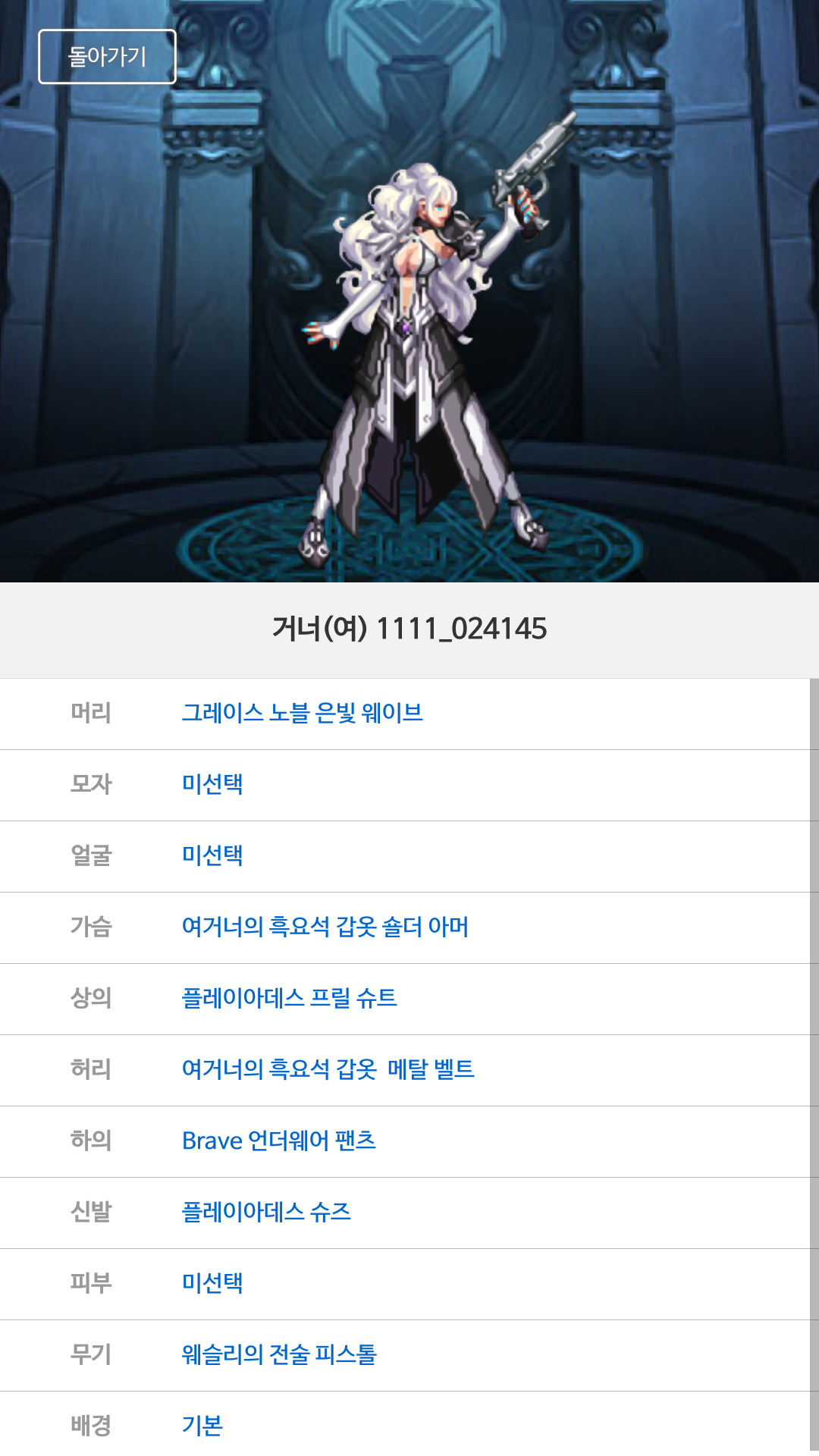The height and width of the screenshot is (1456, 819).
Task: Open the 배경 item 기본
Action: tap(202, 1426)
